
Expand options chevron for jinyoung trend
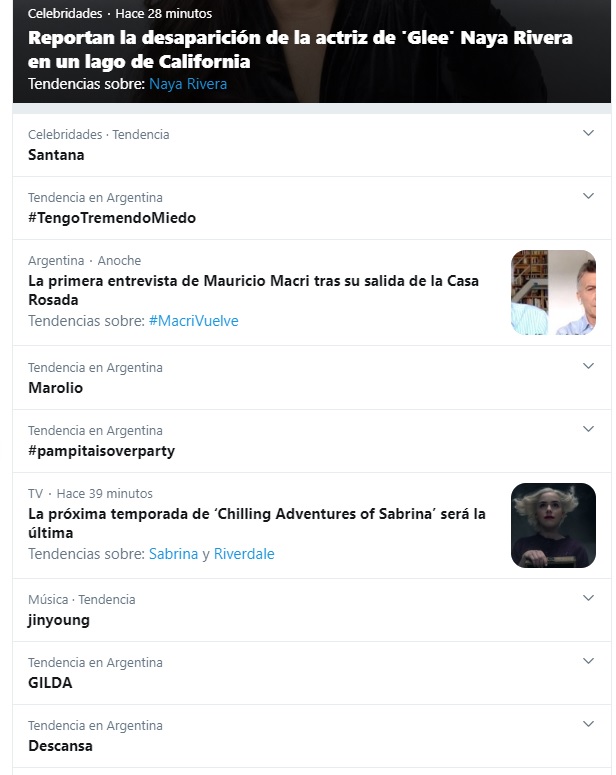[x=588, y=598]
